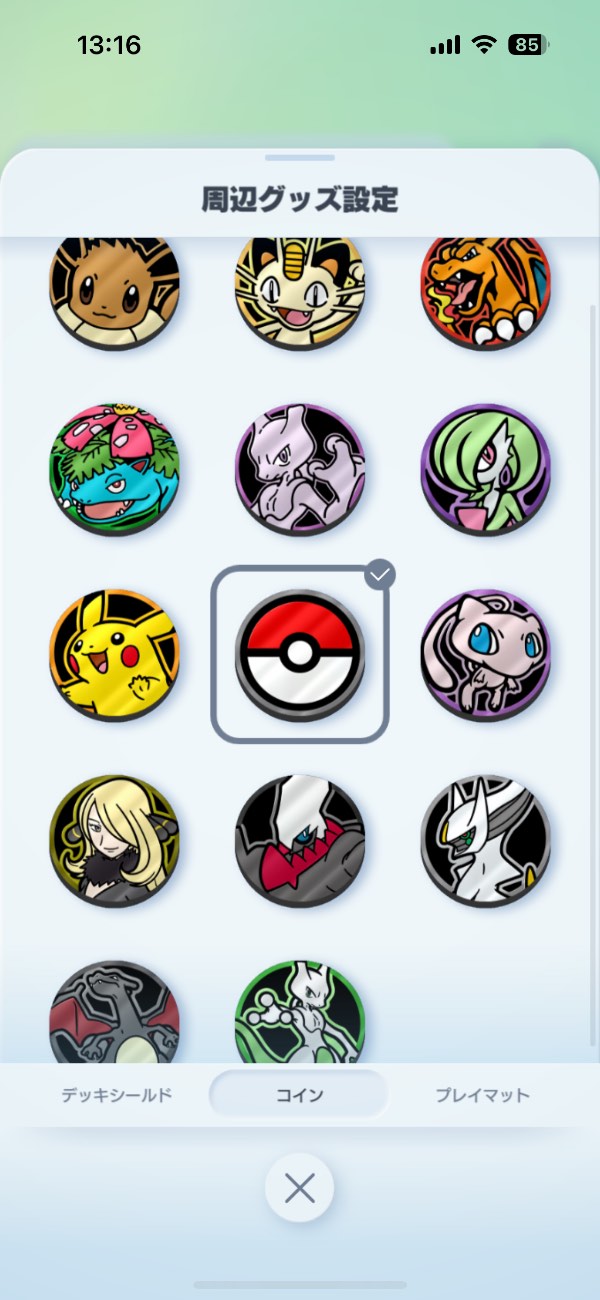600x1300 pixels.
Task: Close the 周辺グッズ設定 panel
Action: click(x=299, y=1188)
